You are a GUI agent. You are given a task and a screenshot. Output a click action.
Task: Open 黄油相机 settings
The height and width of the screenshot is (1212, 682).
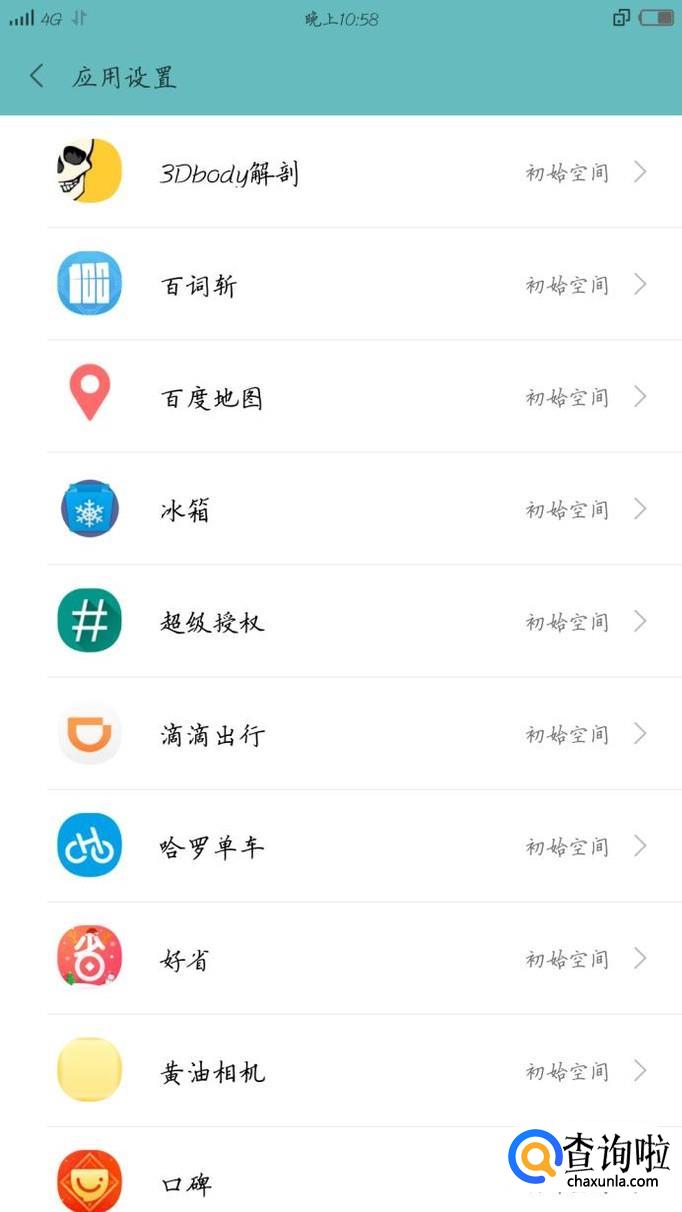(340, 1072)
